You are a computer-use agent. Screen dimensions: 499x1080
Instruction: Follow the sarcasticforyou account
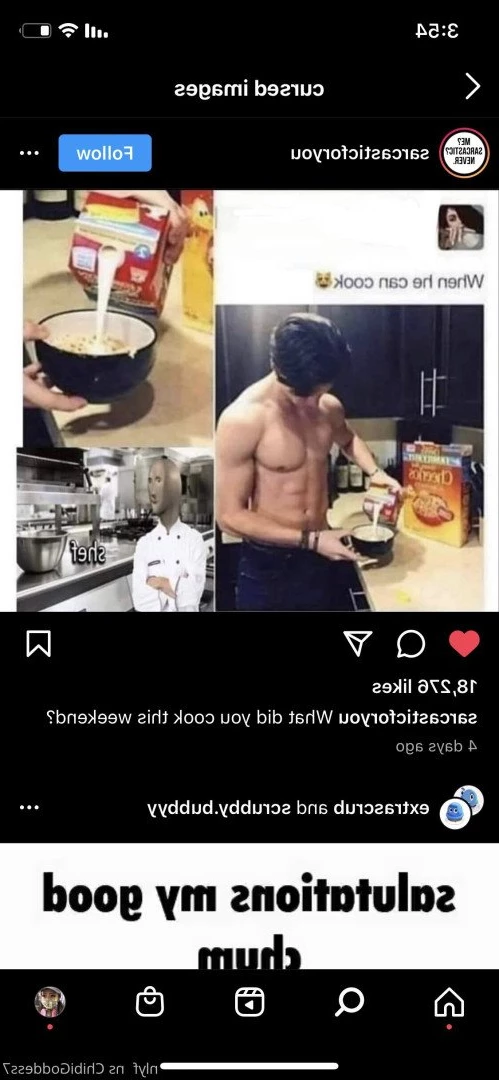coord(105,152)
